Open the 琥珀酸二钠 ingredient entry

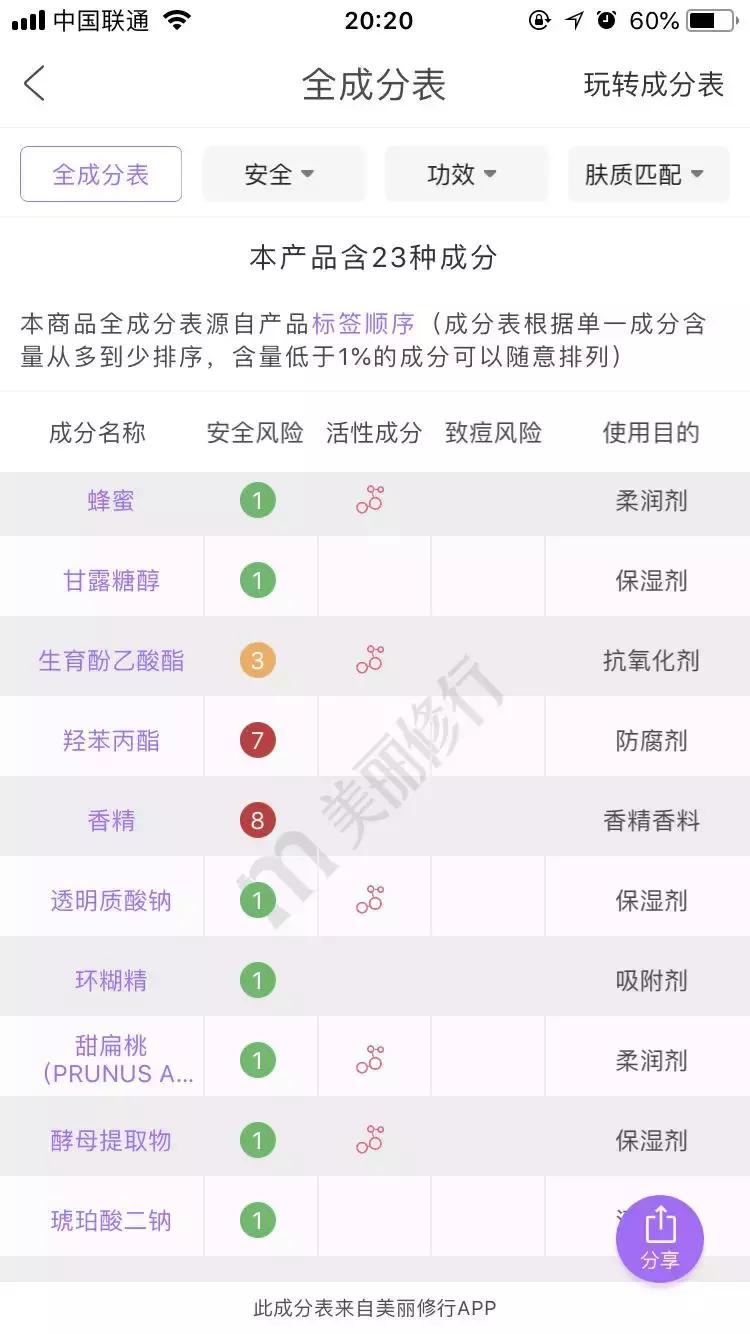click(x=111, y=1221)
